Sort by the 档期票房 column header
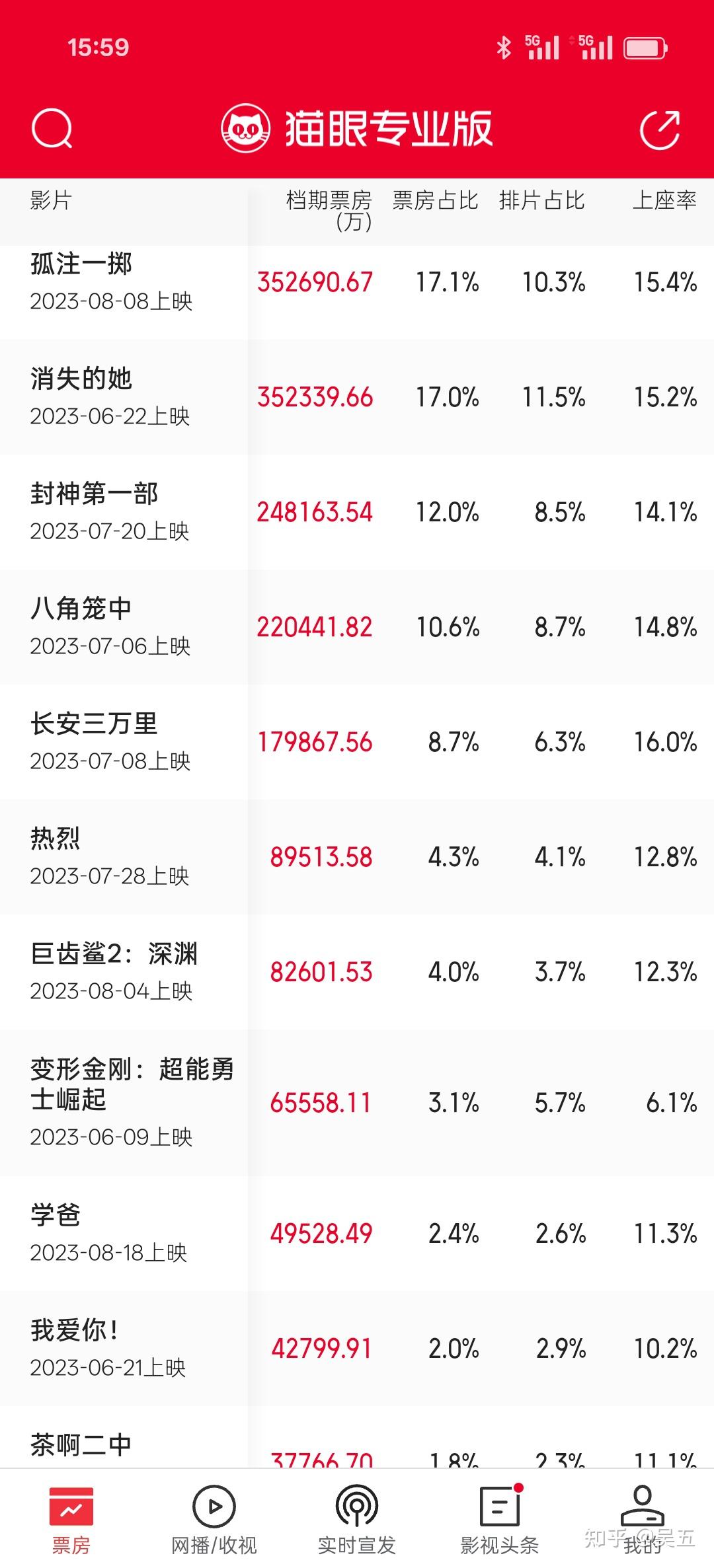The image size is (714, 1568). pos(329,202)
